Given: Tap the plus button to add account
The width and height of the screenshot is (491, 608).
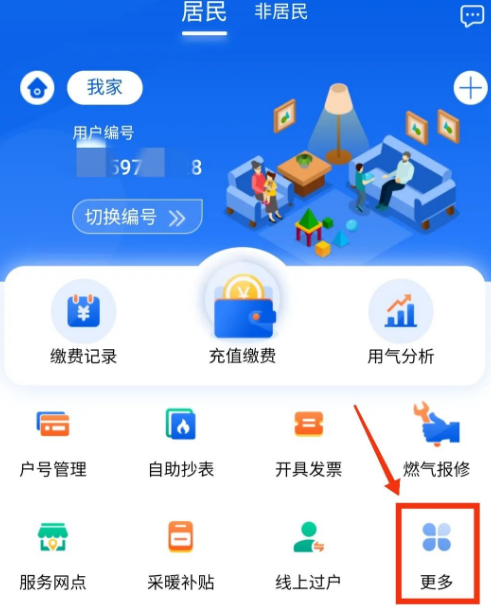Looking at the screenshot, I should coord(470,88).
